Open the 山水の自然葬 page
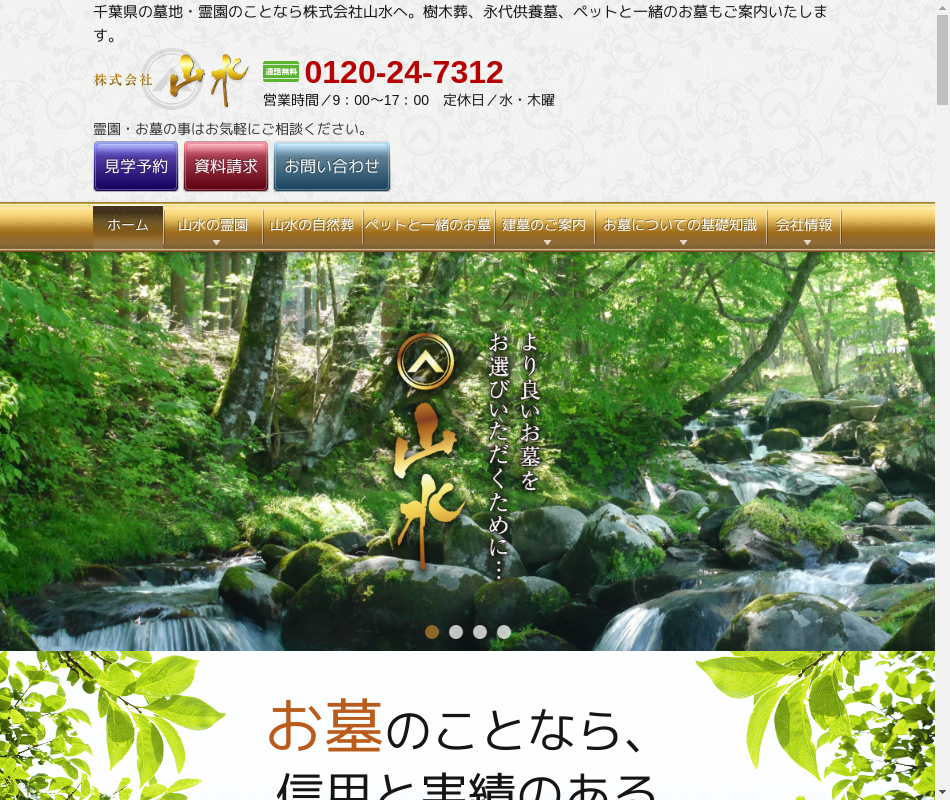 click(312, 226)
